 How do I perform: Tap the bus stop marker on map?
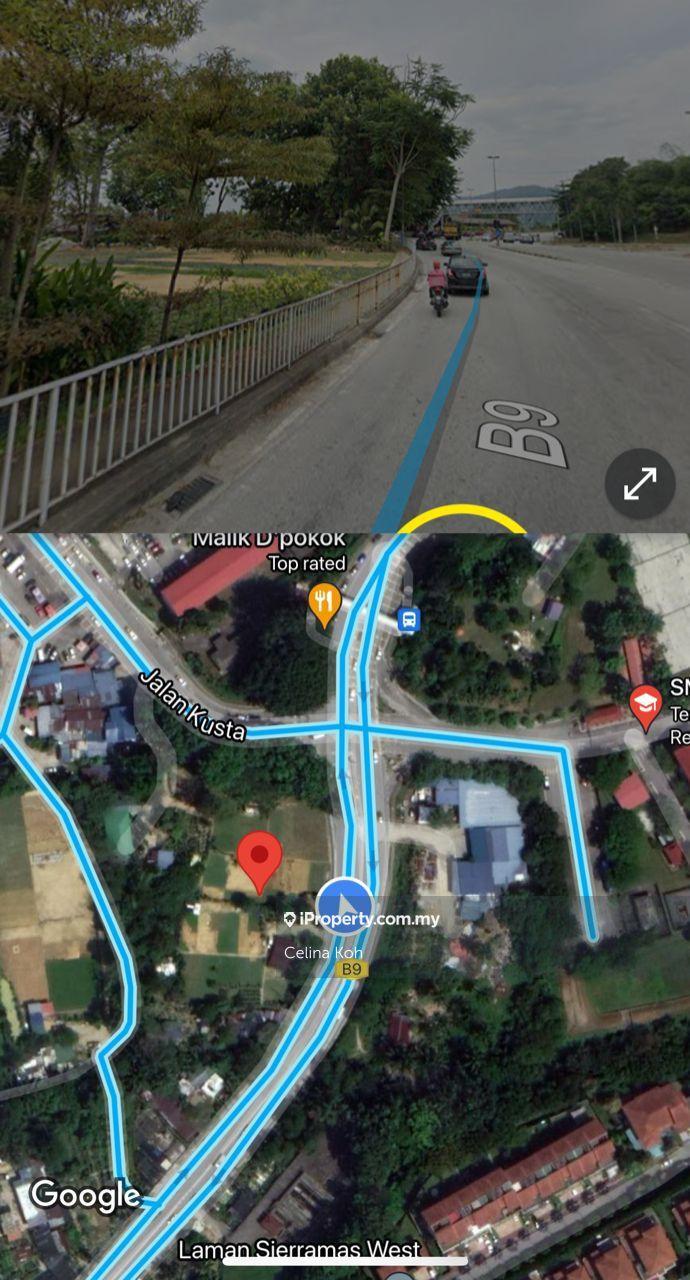coord(408,620)
